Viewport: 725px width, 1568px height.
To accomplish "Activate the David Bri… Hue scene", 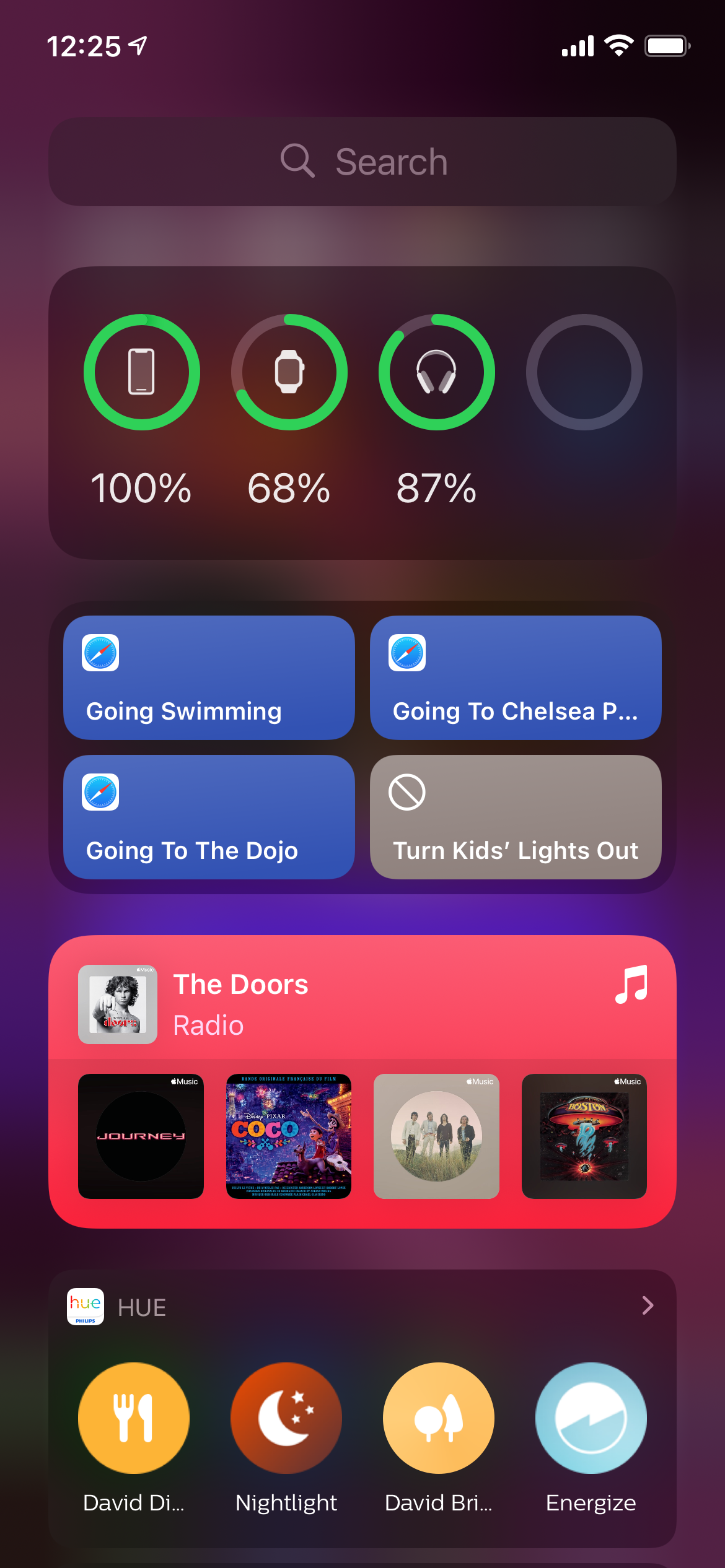I will (x=439, y=1418).
